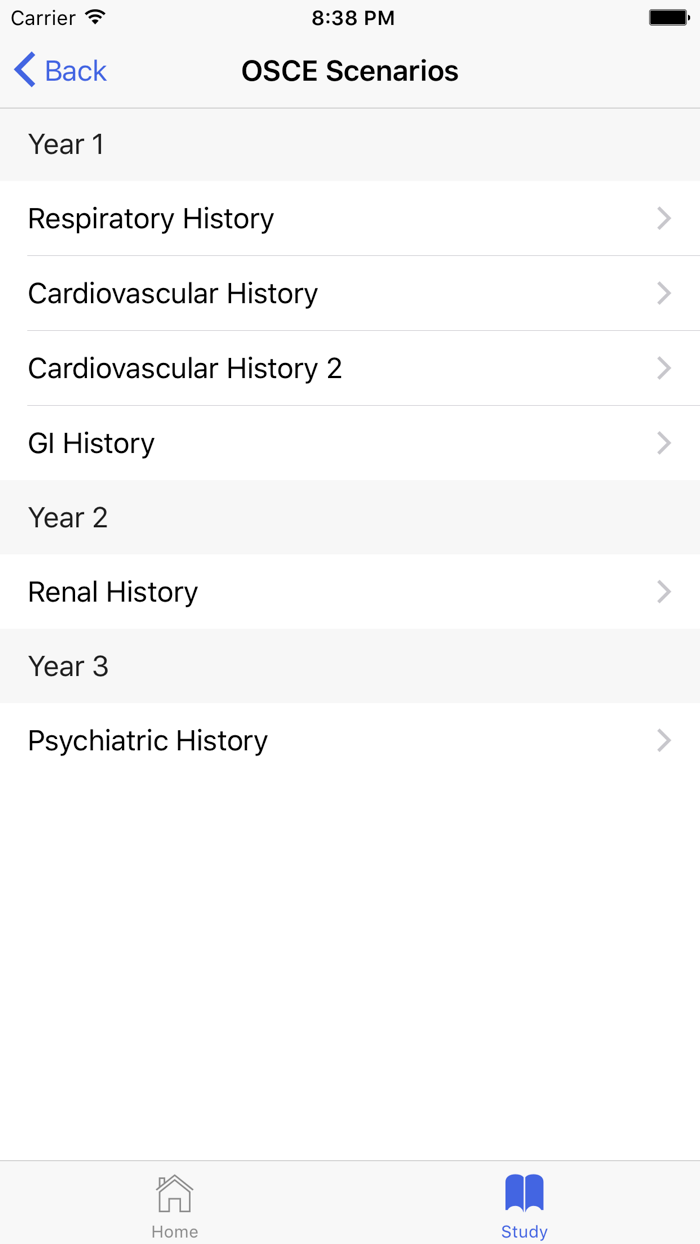Tap the Study tab
The image size is (700, 1244).
tap(524, 1204)
